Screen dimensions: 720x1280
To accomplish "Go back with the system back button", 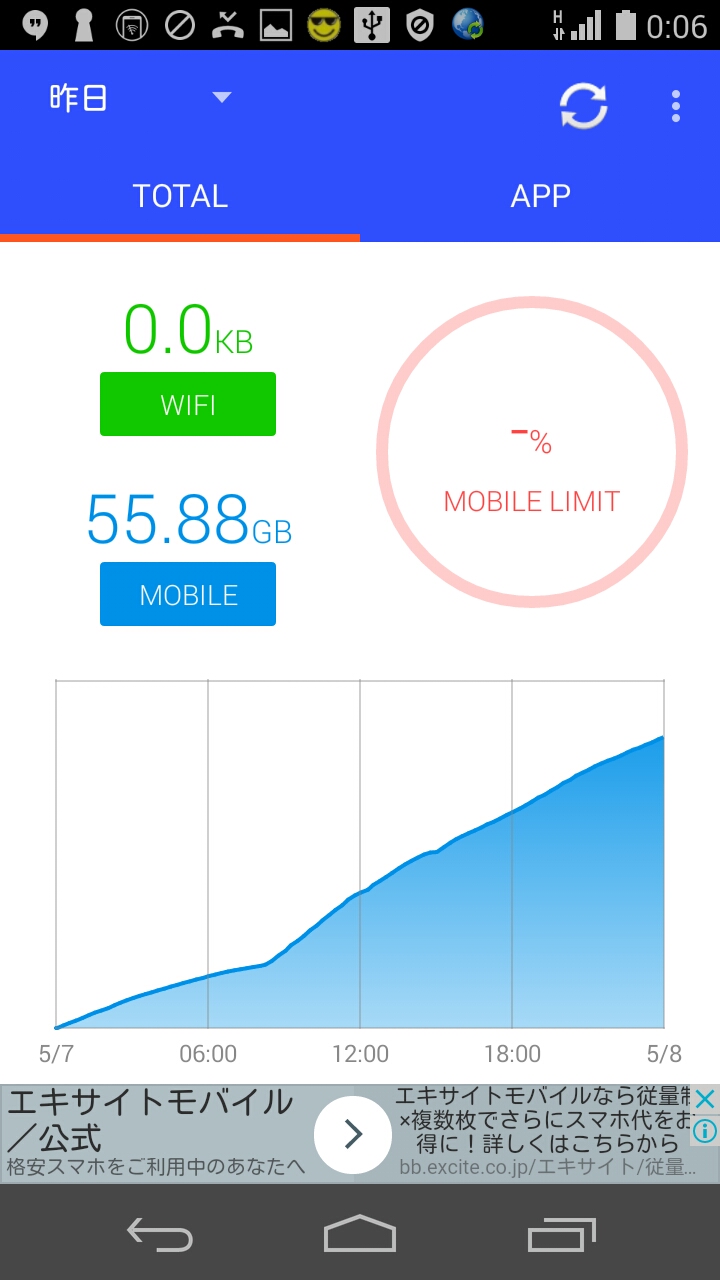I will (160, 1234).
